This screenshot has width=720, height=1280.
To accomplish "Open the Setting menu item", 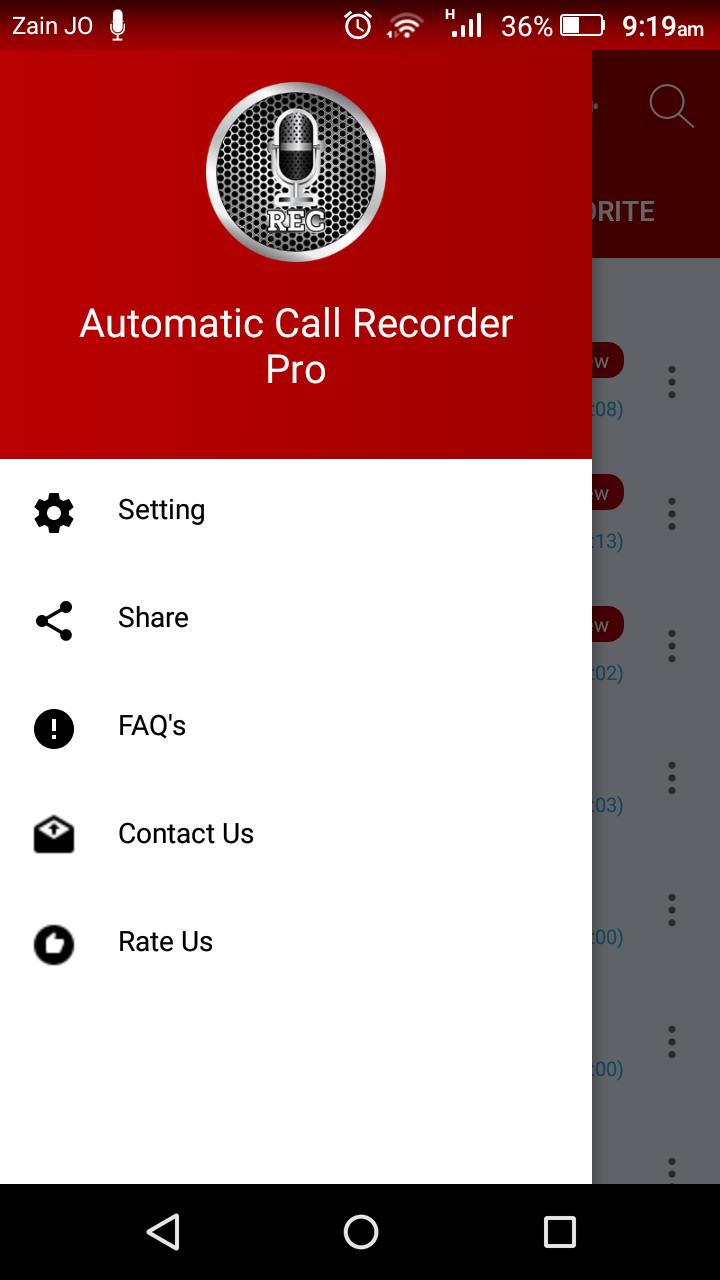I will coord(161,510).
